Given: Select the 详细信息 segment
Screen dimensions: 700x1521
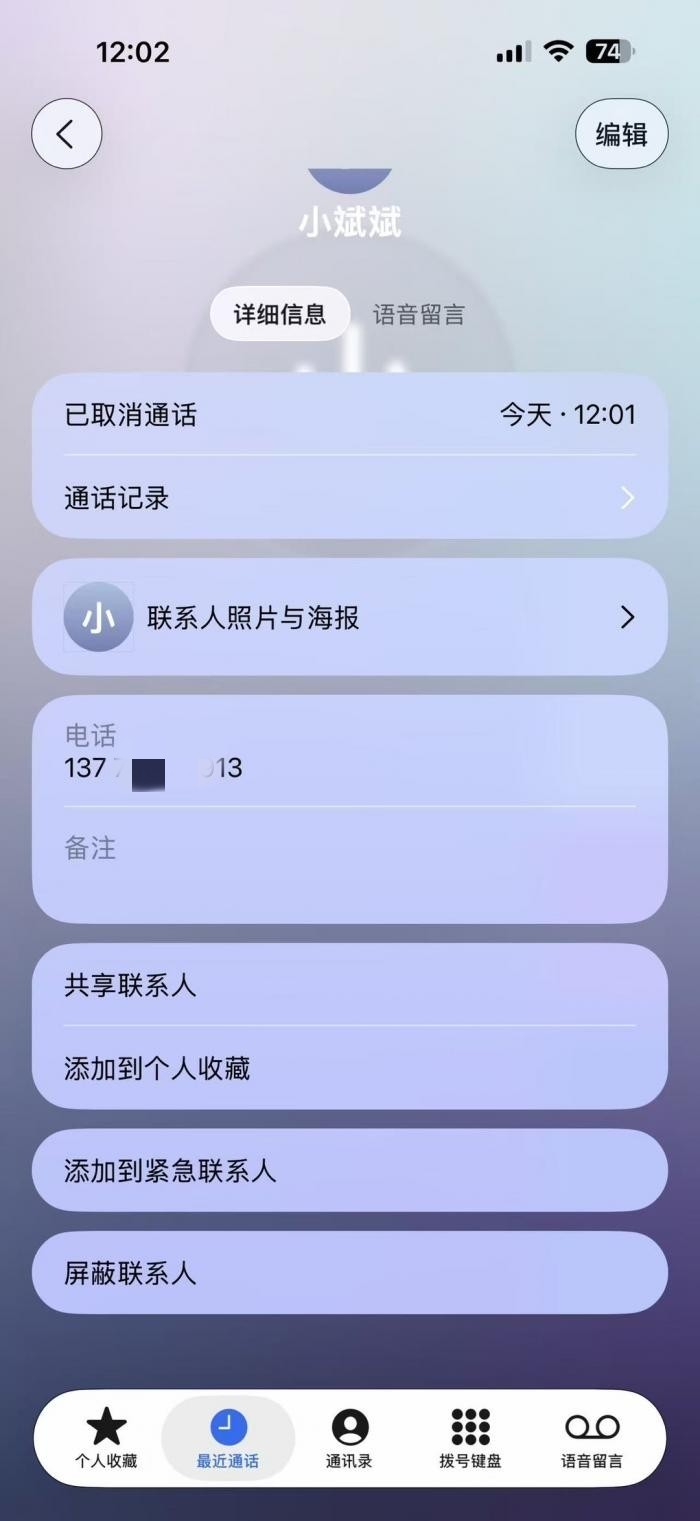Looking at the screenshot, I should pos(279,315).
